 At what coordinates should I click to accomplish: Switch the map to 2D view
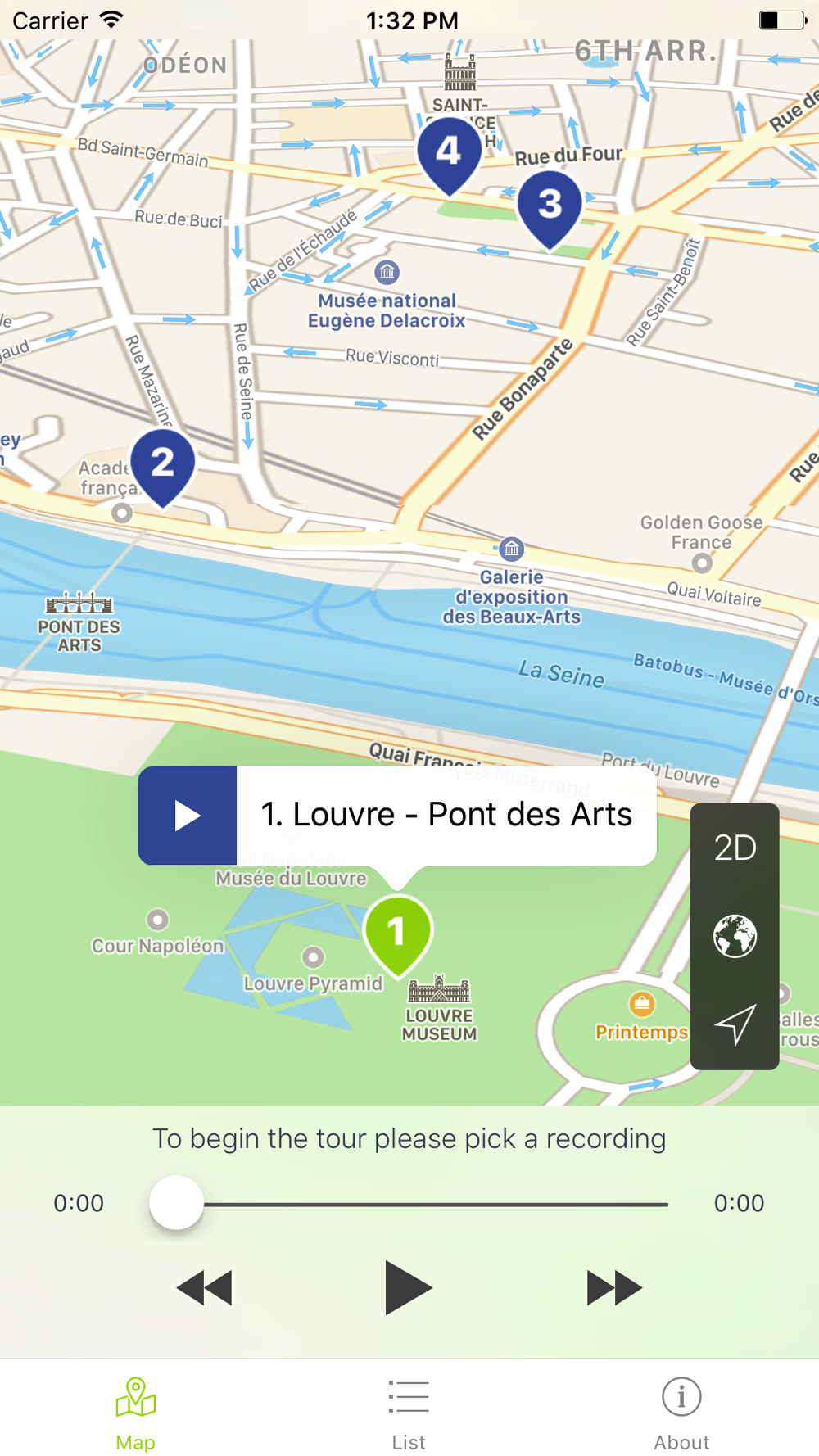pyautogui.click(x=735, y=848)
